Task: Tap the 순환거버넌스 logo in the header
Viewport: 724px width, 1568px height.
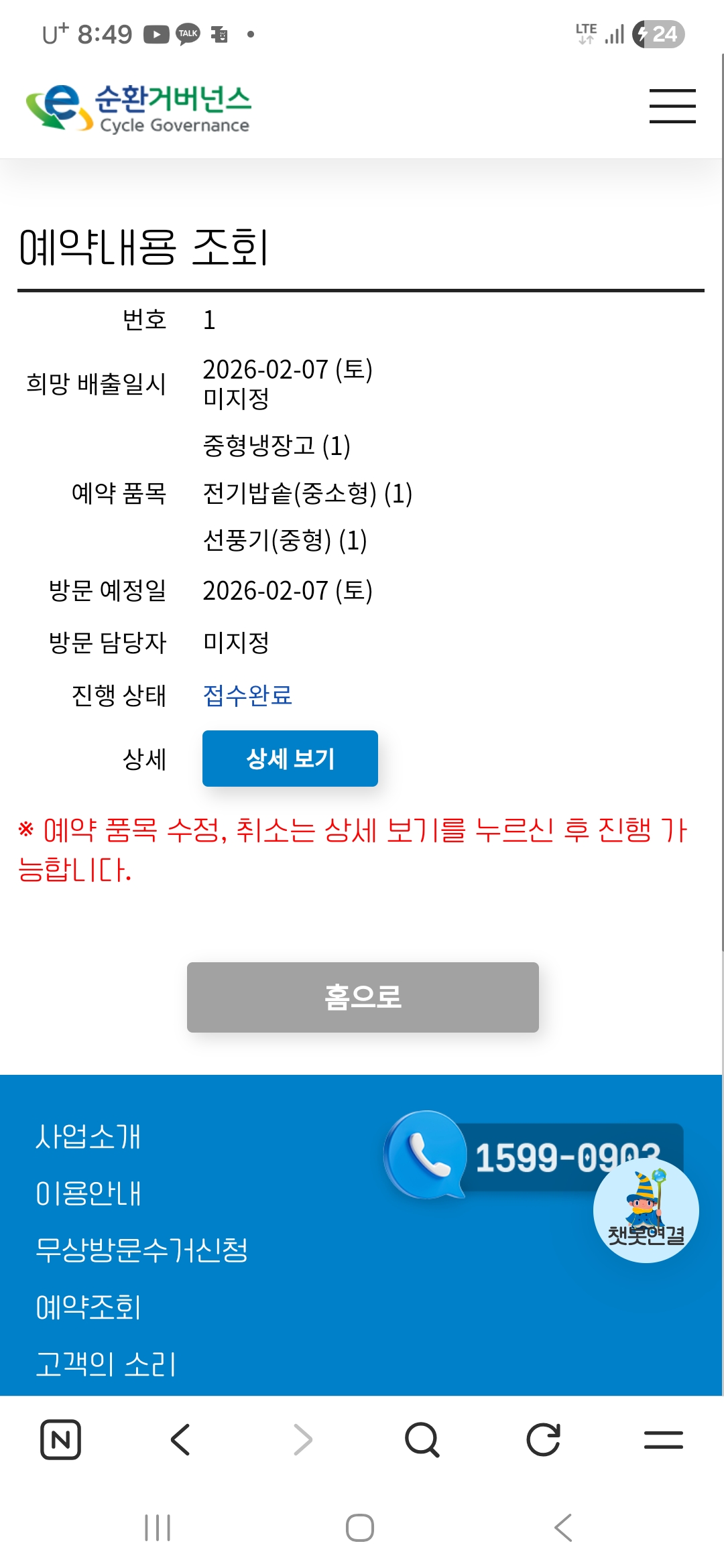Action: point(139,107)
